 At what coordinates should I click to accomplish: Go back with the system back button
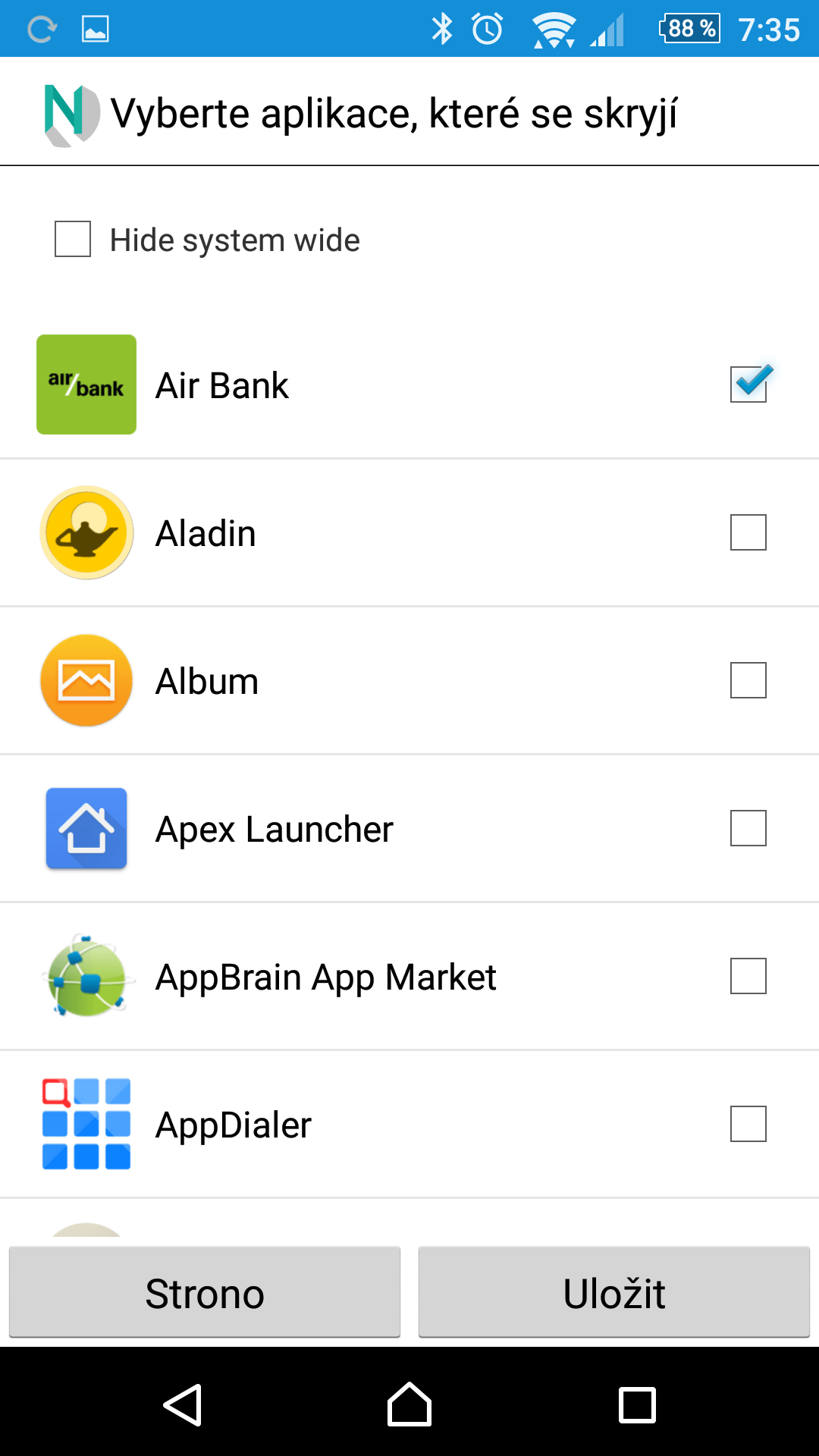(182, 1404)
